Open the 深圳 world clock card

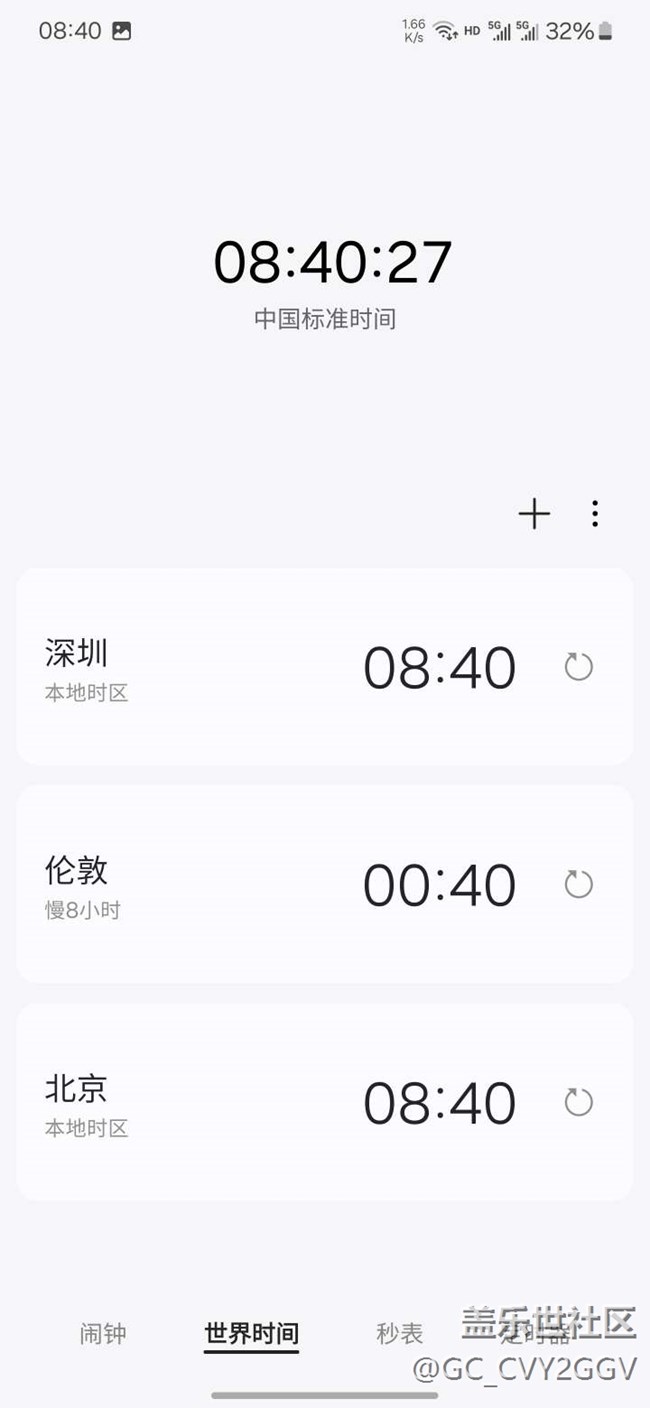[x=250, y=667]
